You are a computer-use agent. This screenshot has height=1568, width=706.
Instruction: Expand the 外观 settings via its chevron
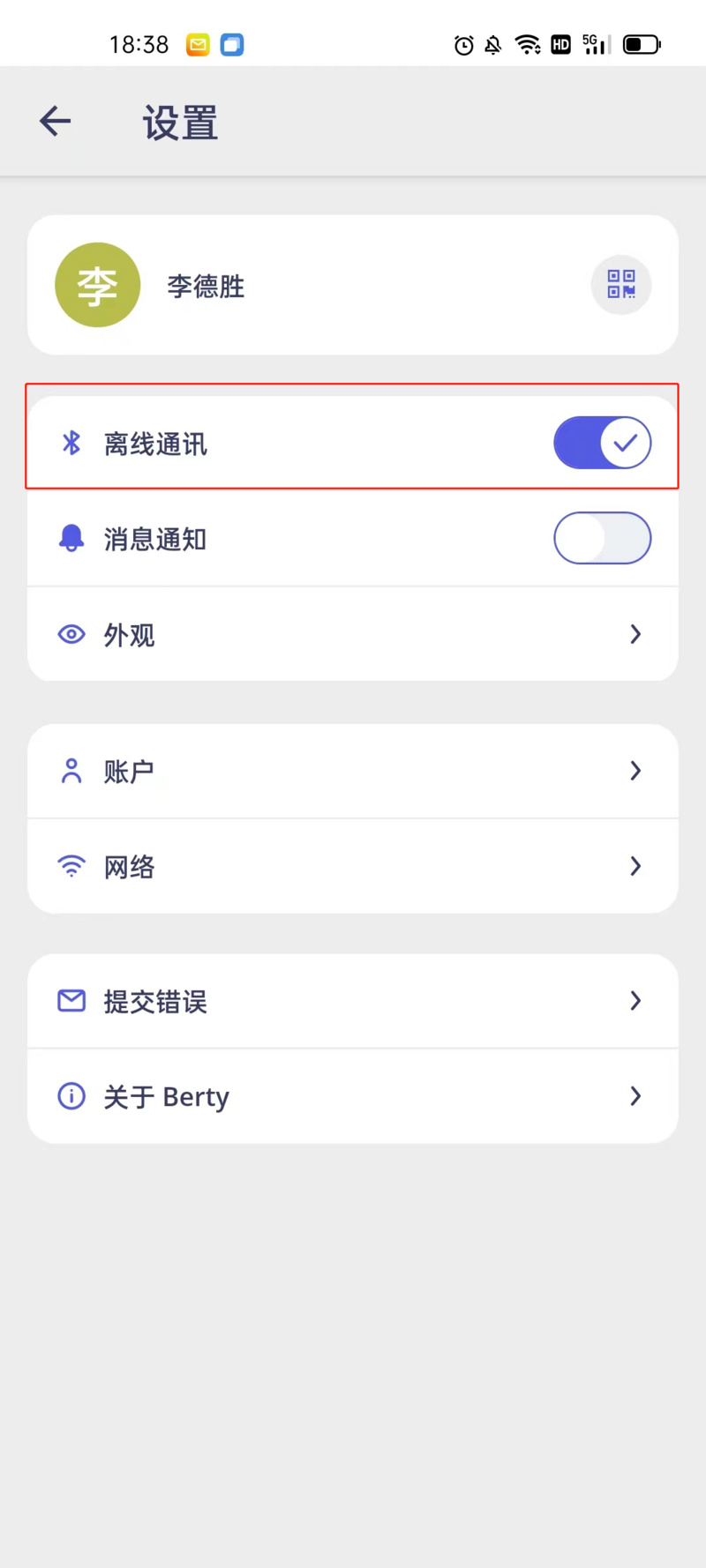click(635, 634)
